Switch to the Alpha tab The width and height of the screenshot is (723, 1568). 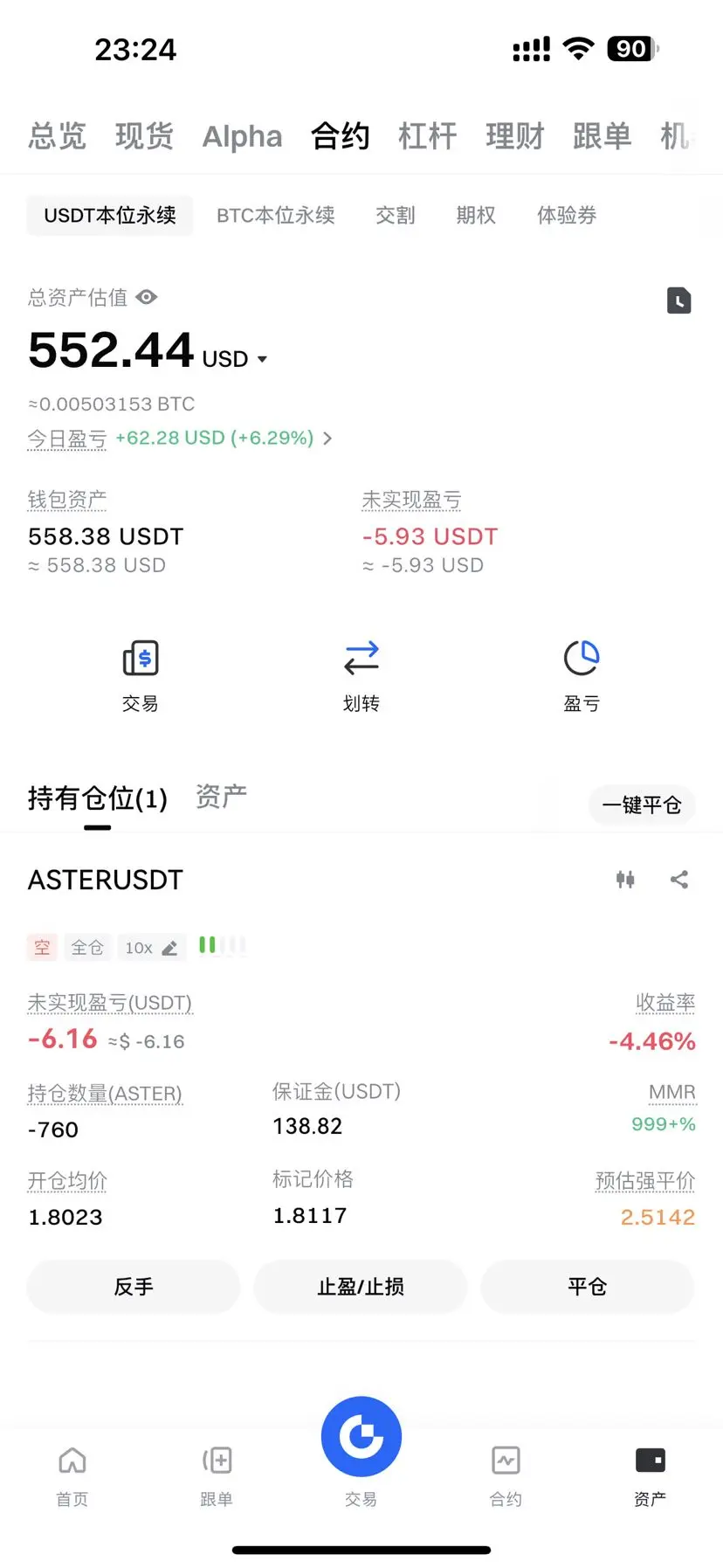(243, 137)
